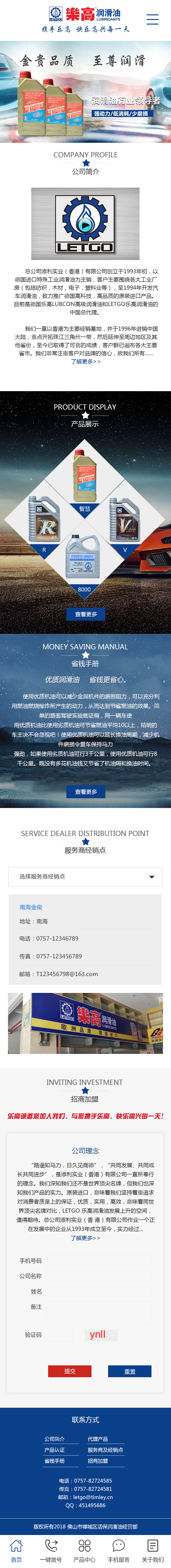Image resolution: width=171 pixels, height=1568 pixels.
Task: Open the 招商加盟 footer link
Action: (97, 1460)
